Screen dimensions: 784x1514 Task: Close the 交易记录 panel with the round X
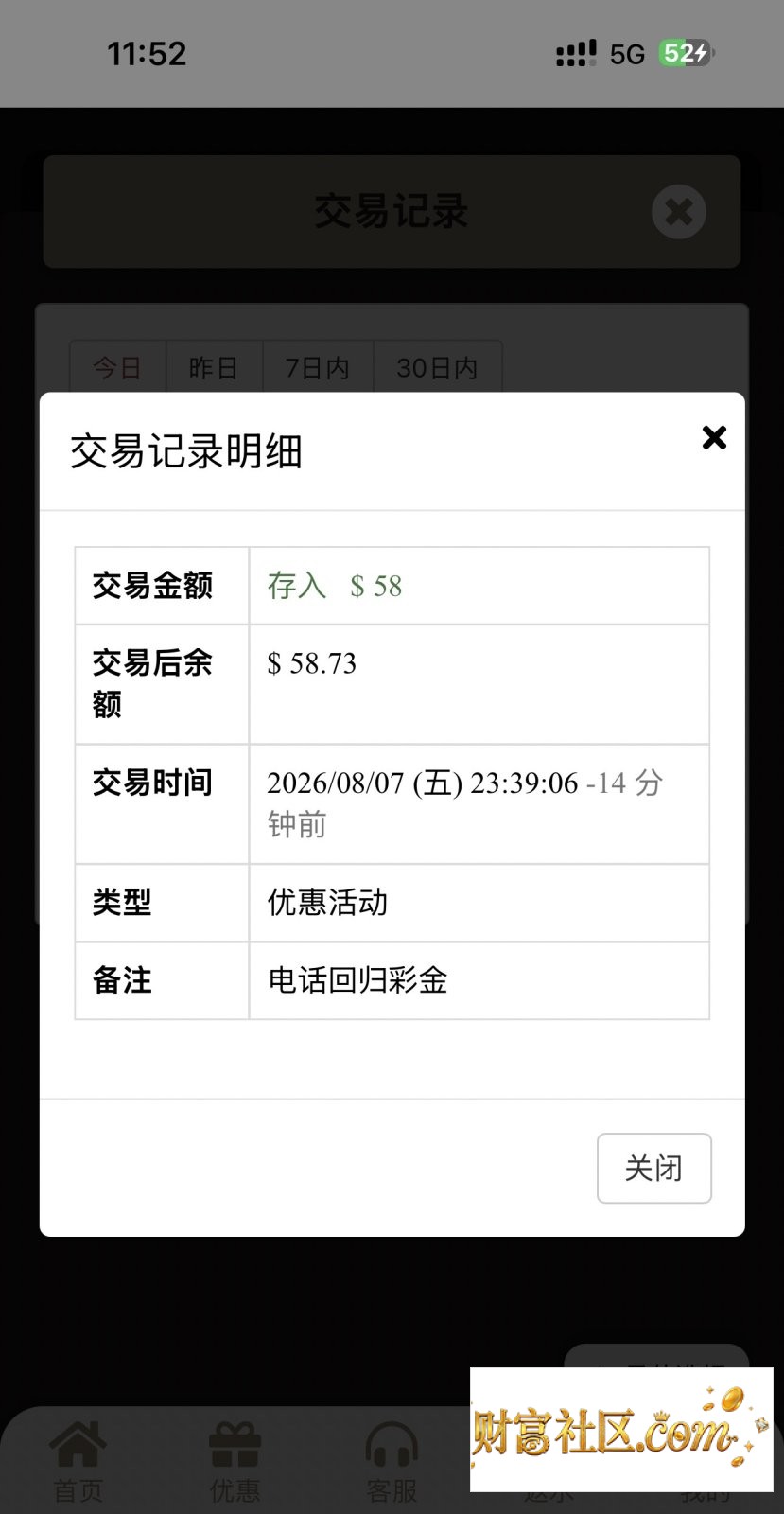pyautogui.click(x=679, y=212)
